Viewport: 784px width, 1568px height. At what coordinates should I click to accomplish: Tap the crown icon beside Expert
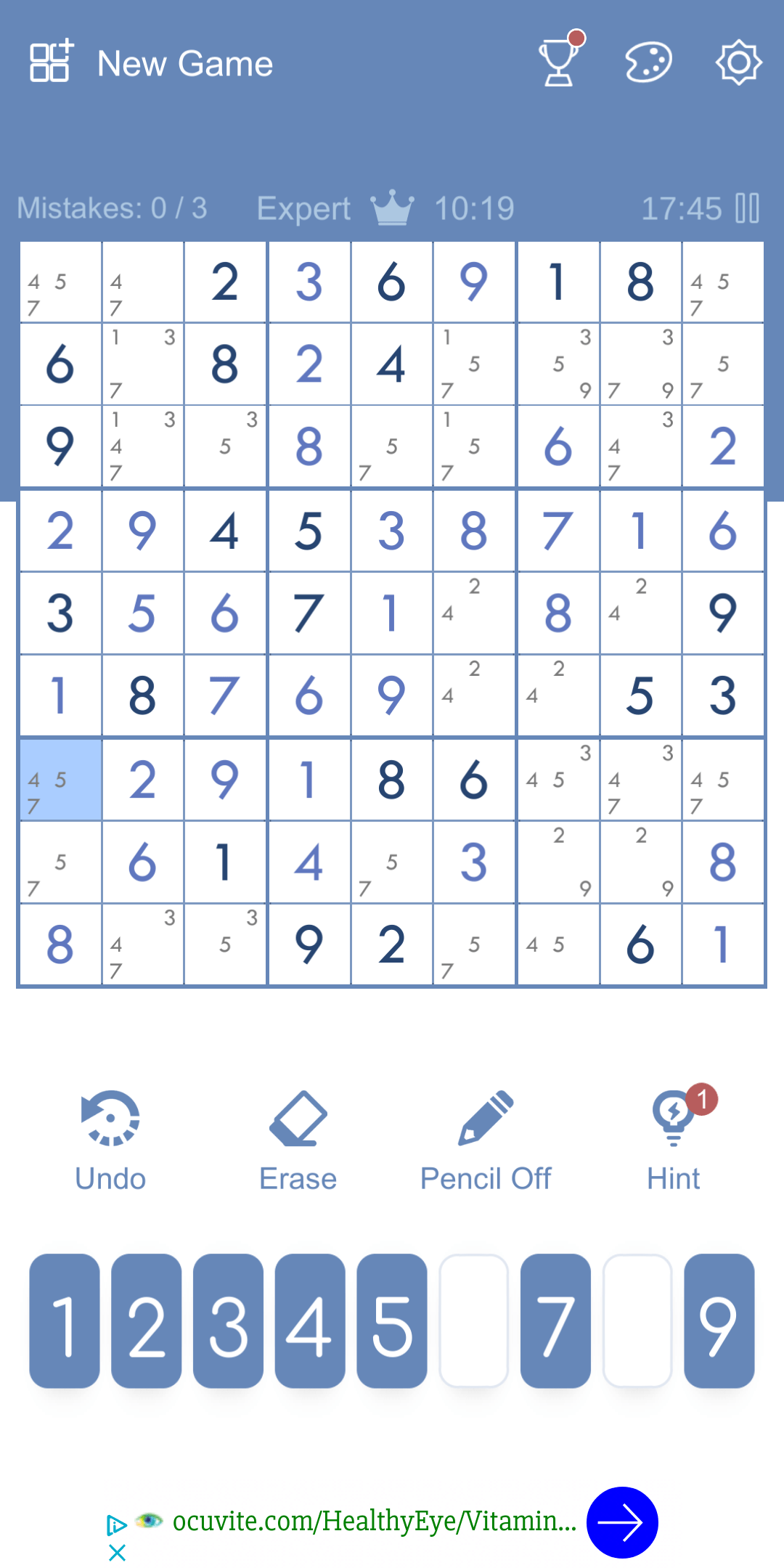pos(392,208)
